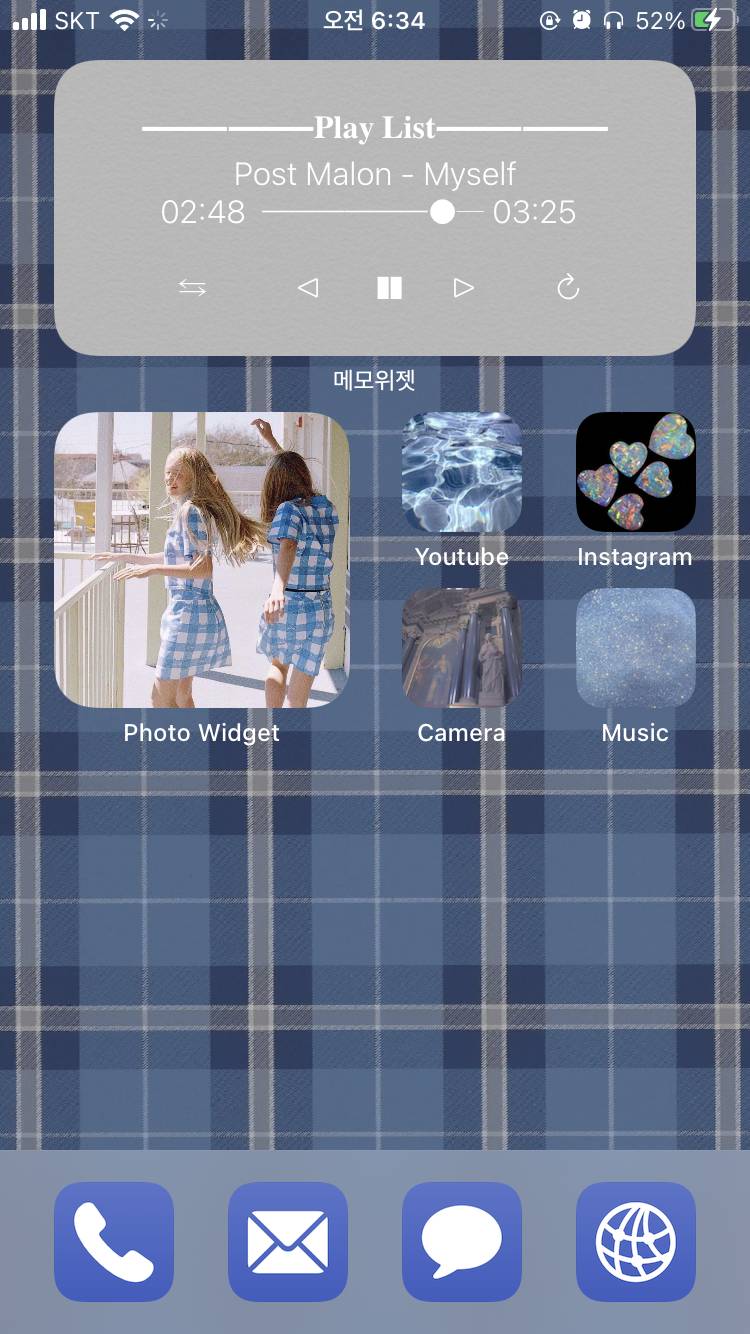Open the Phone app in the dock
Image resolution: width=750 pixels, height=1334 pixels.
point(113,1240)
